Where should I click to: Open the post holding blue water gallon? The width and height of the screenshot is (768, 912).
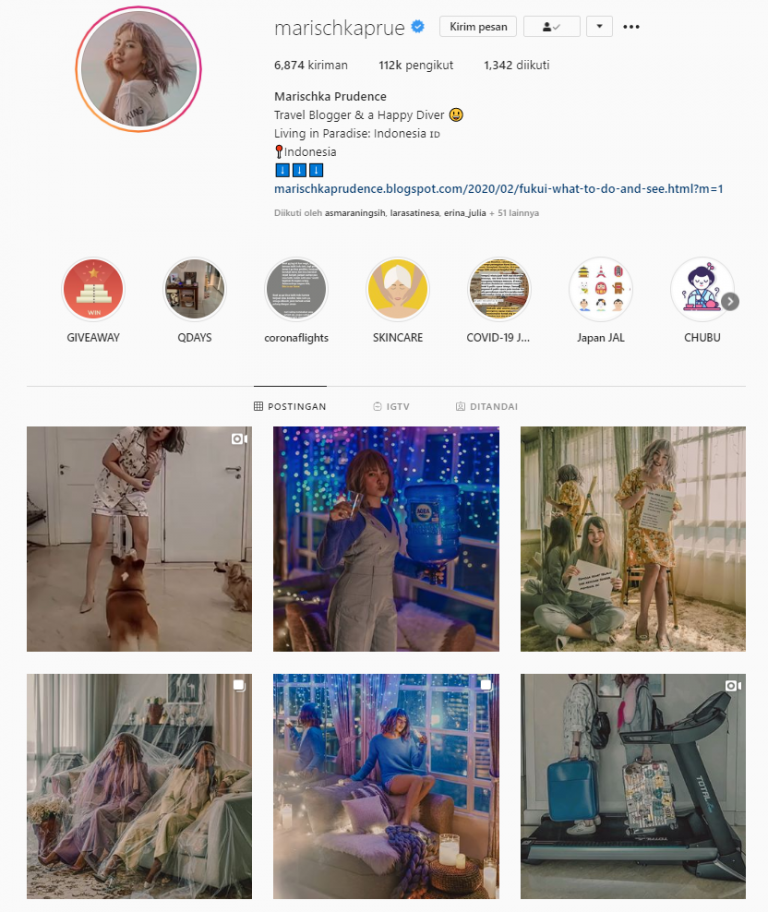pos(385,539)
